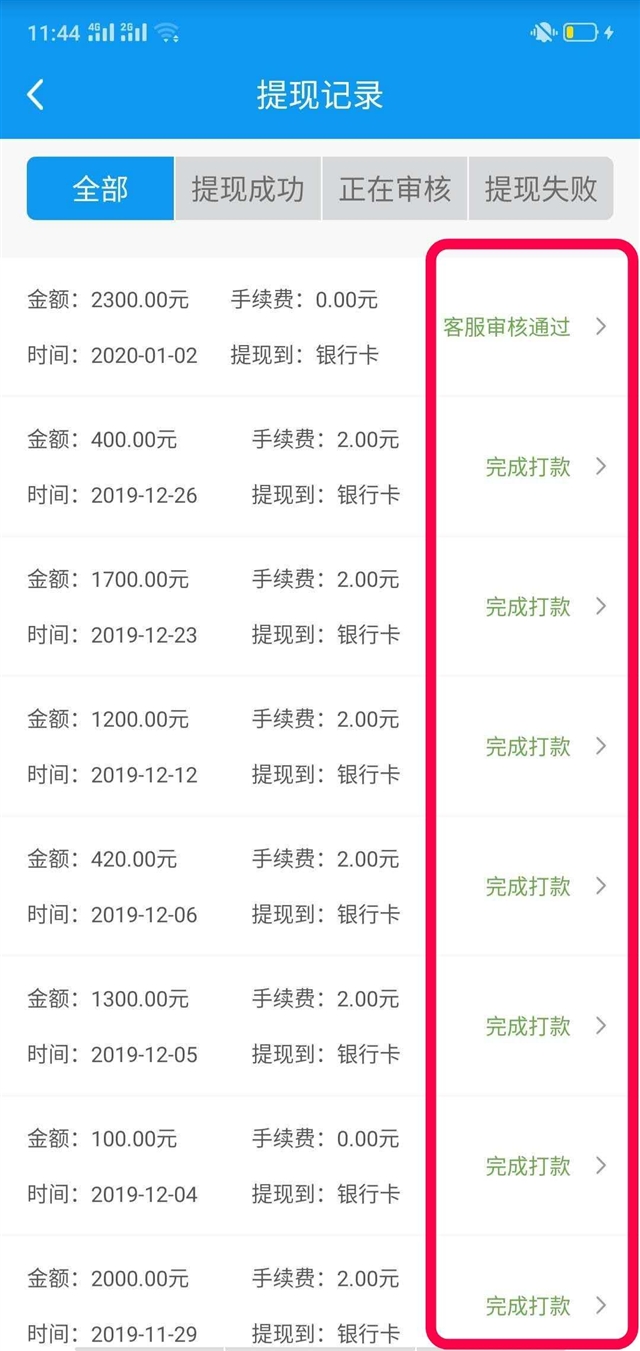640x1351 pixels.
Task: Open the 2000.00元 withdrawal dated 2019-11-29
Action: click(x=320, y=1294)
